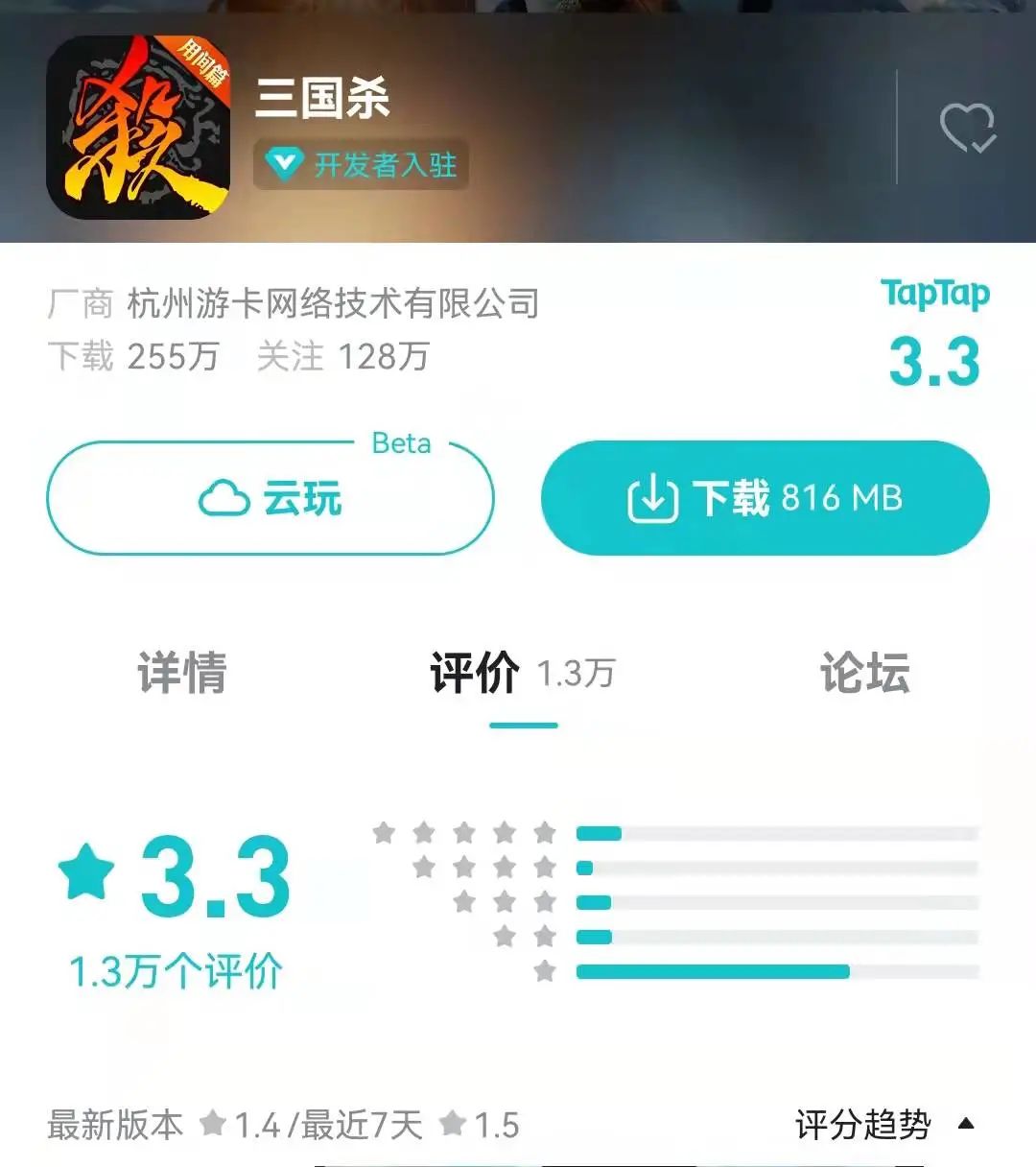Click the diamond icon on 开发者入驻 badge
The image size is (1036, 1167).
[284, 165]
